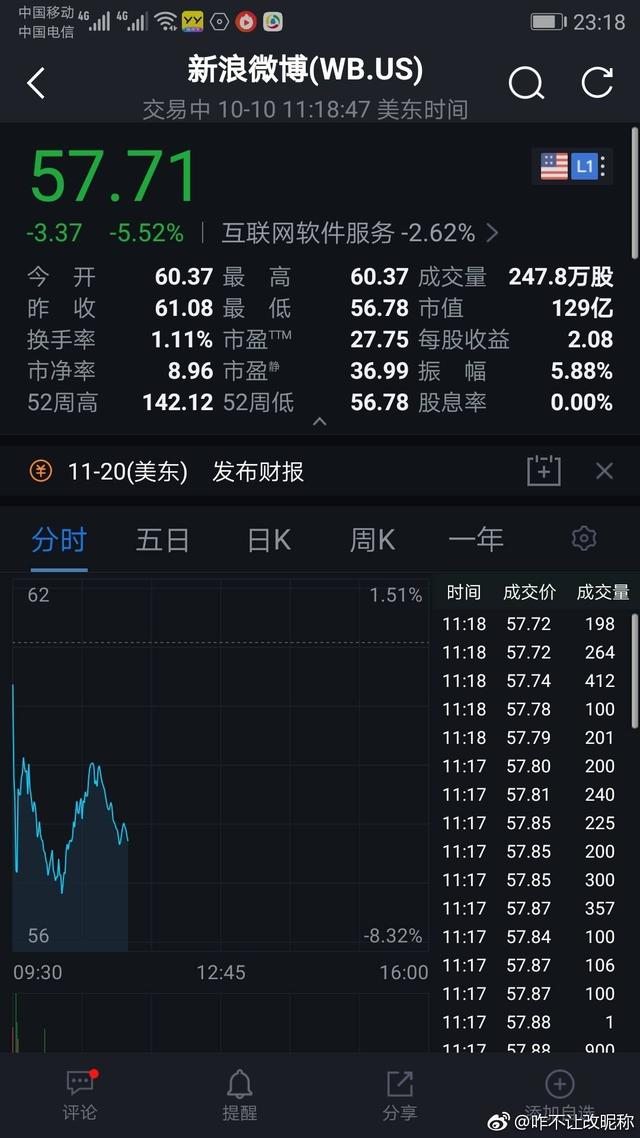Share this stock via 分享
The image size is (640, 1138).
[400, 1094]
